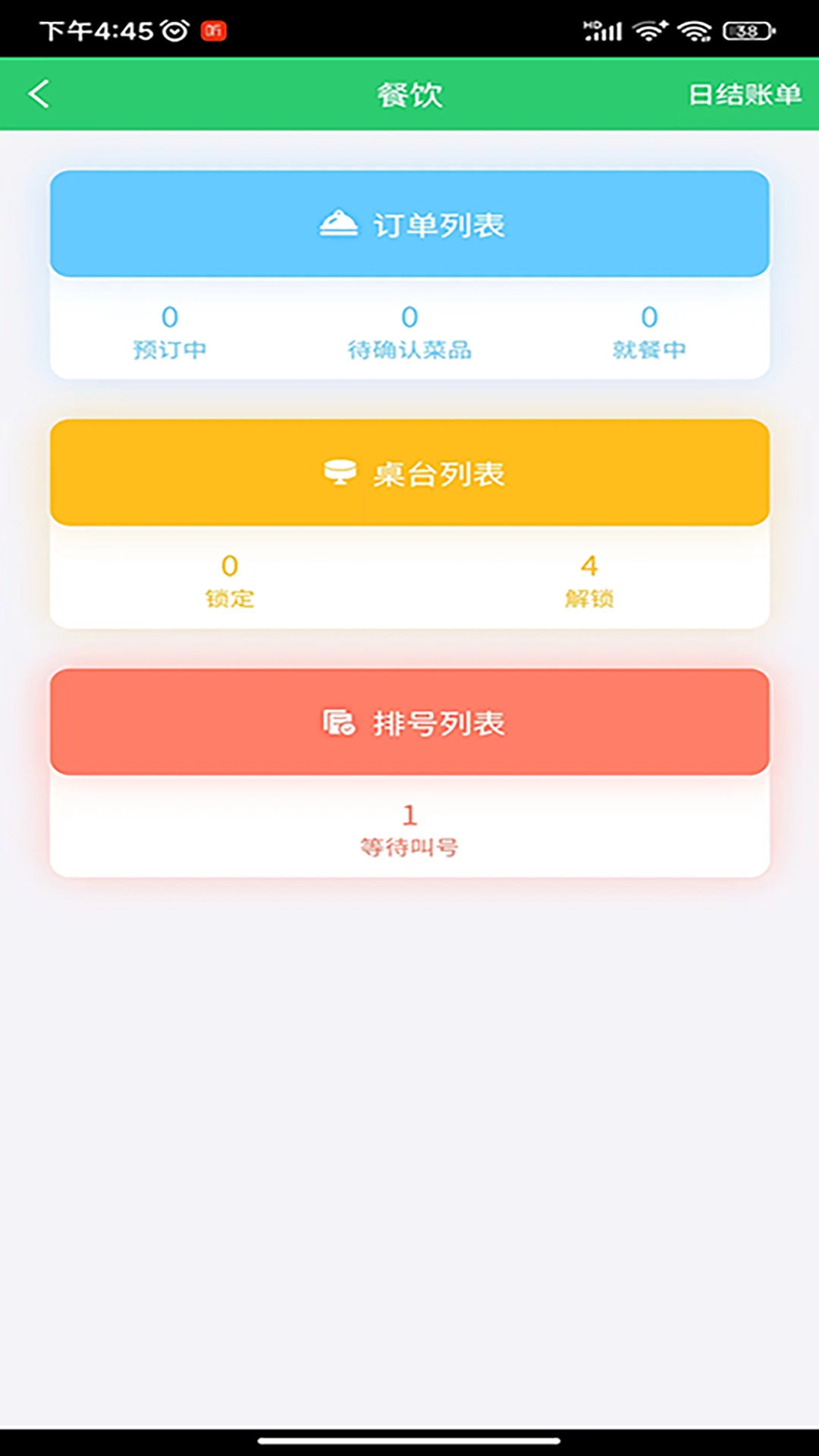
Task: Open the 桌台列表 table list
Action: [x=409, y=473]
